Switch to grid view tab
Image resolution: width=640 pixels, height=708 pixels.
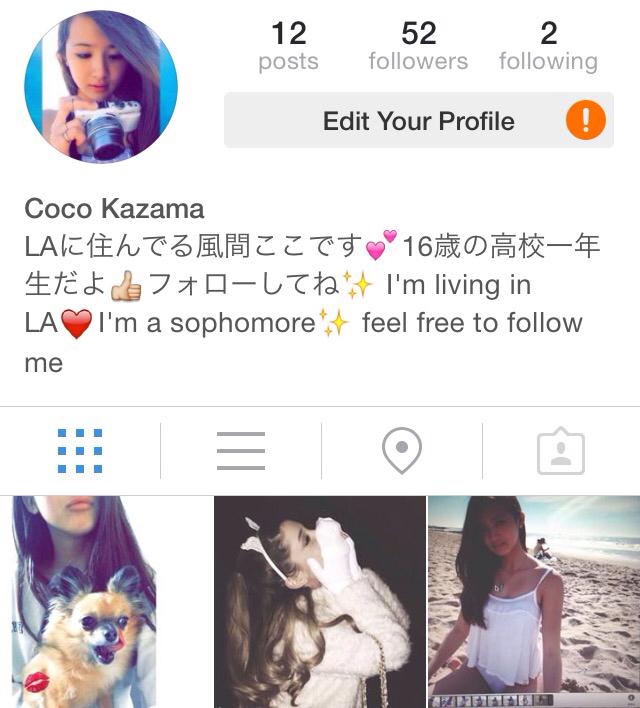80,451
